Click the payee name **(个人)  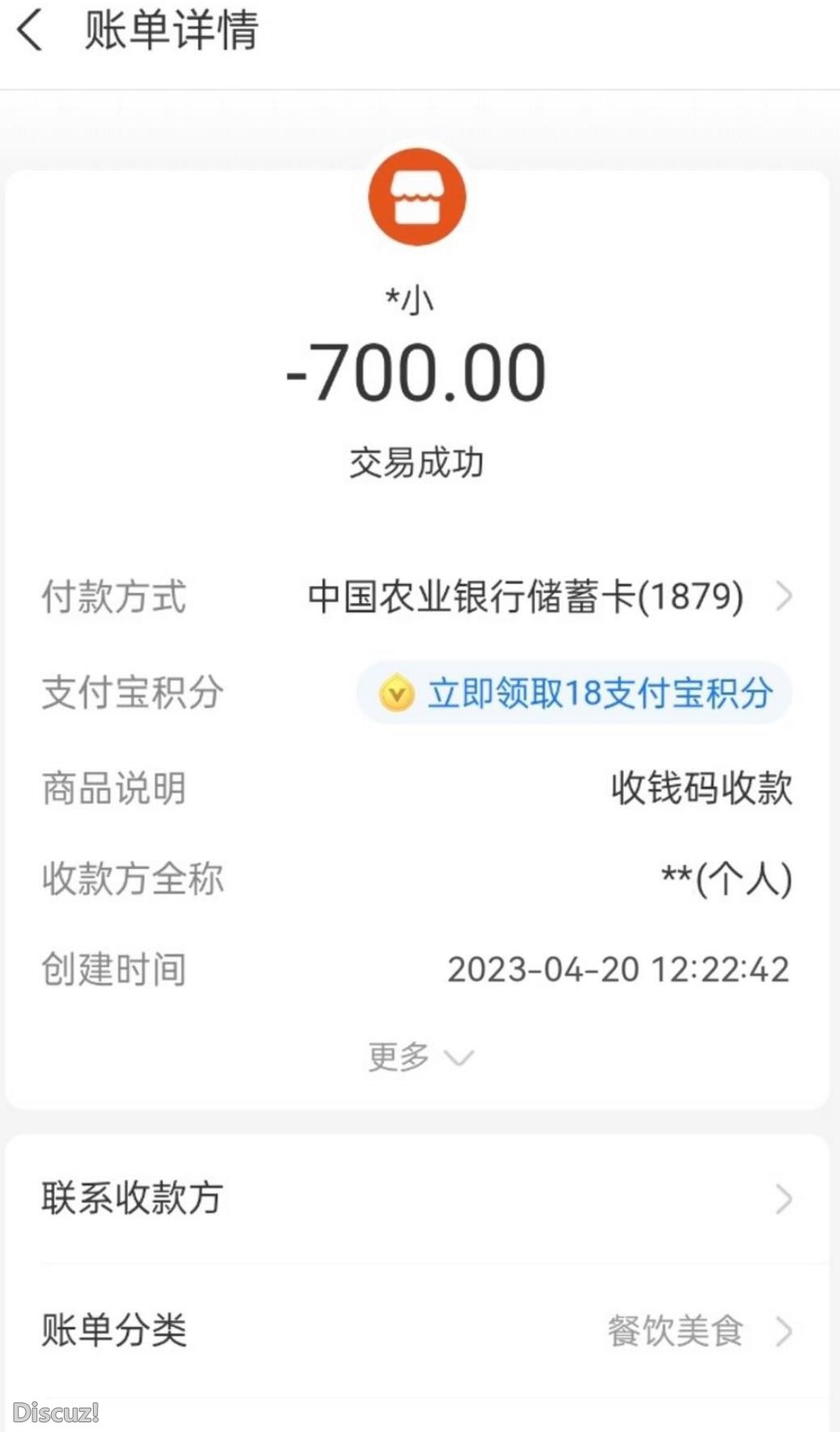tap(725, 882)
